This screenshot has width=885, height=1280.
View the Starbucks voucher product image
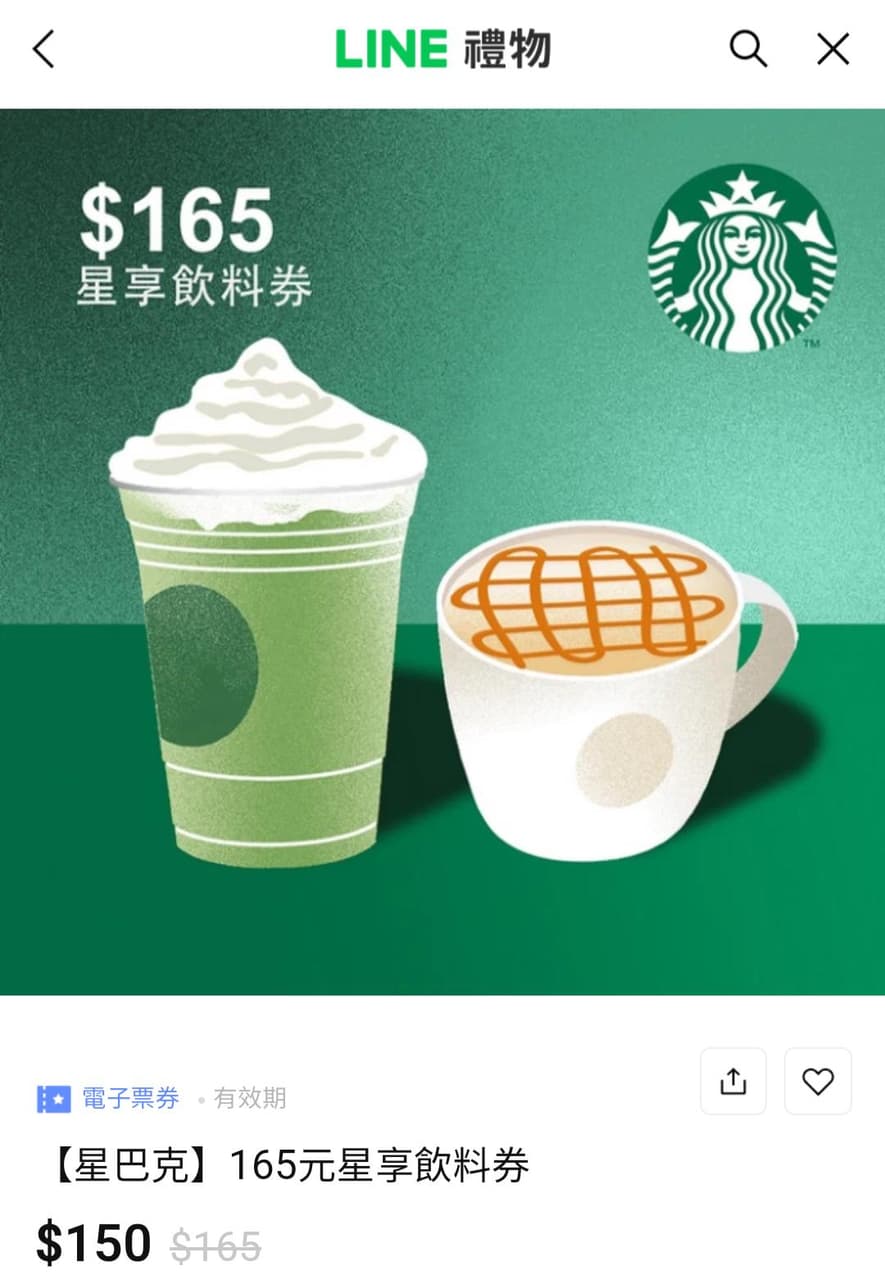pos(442,551)
